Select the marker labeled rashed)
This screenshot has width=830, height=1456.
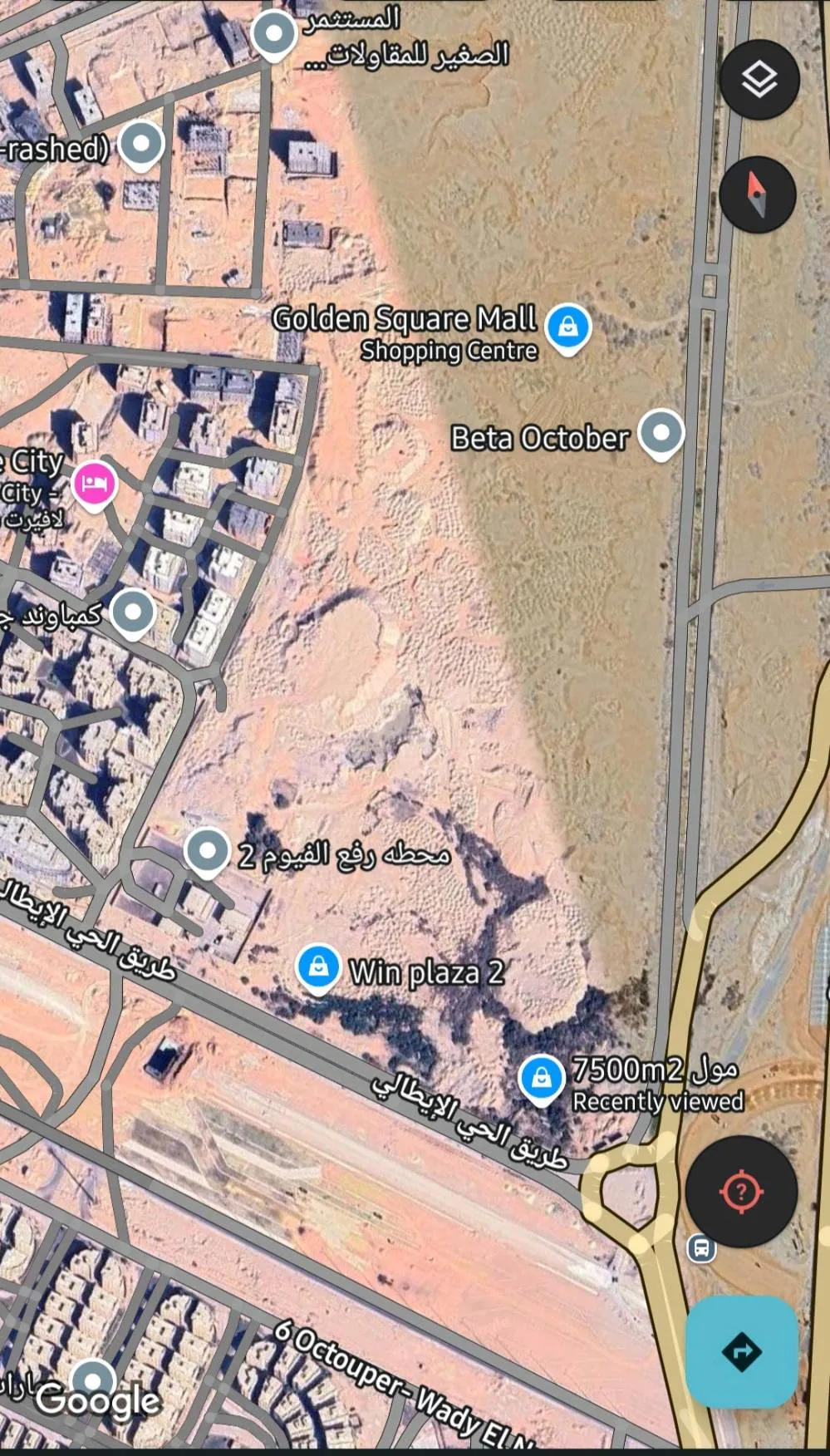click(x=141, y=144)
